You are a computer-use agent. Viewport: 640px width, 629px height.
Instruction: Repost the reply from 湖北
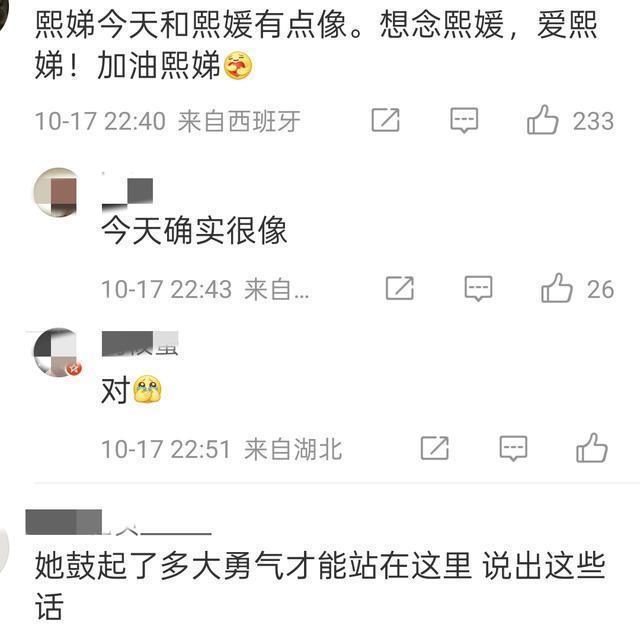tap(434, 448)
